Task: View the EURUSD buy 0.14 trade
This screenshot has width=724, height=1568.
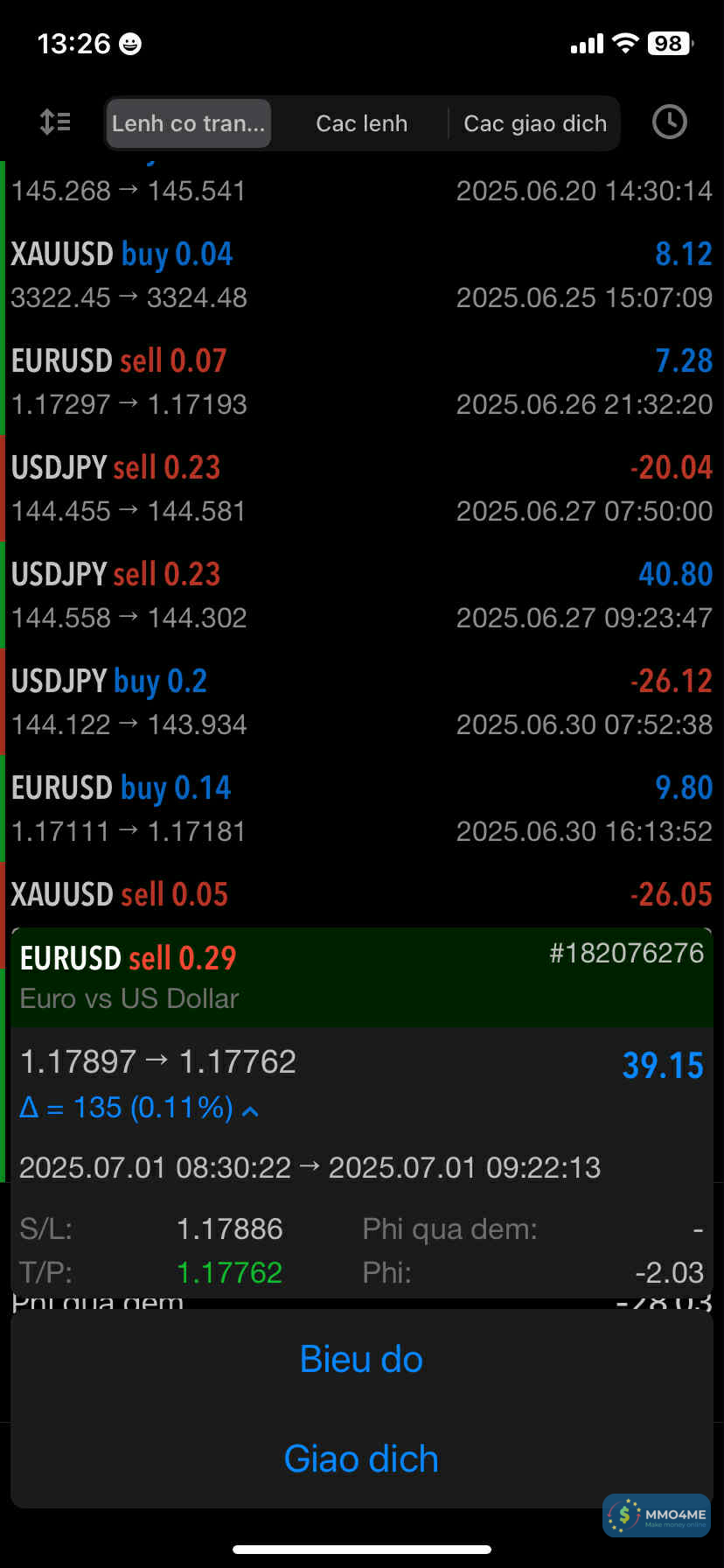Action: pos(361,808)
